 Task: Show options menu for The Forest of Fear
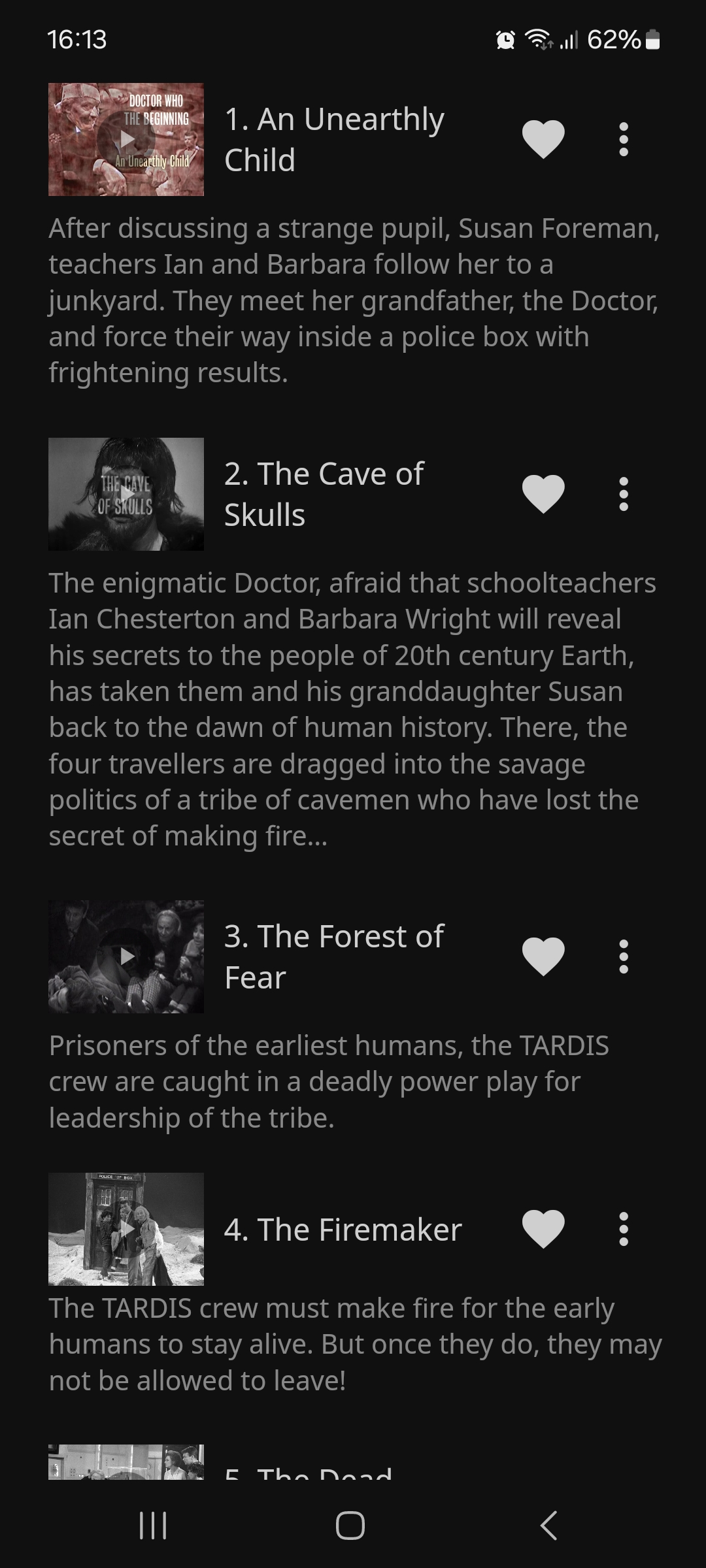tap(624, 956)
